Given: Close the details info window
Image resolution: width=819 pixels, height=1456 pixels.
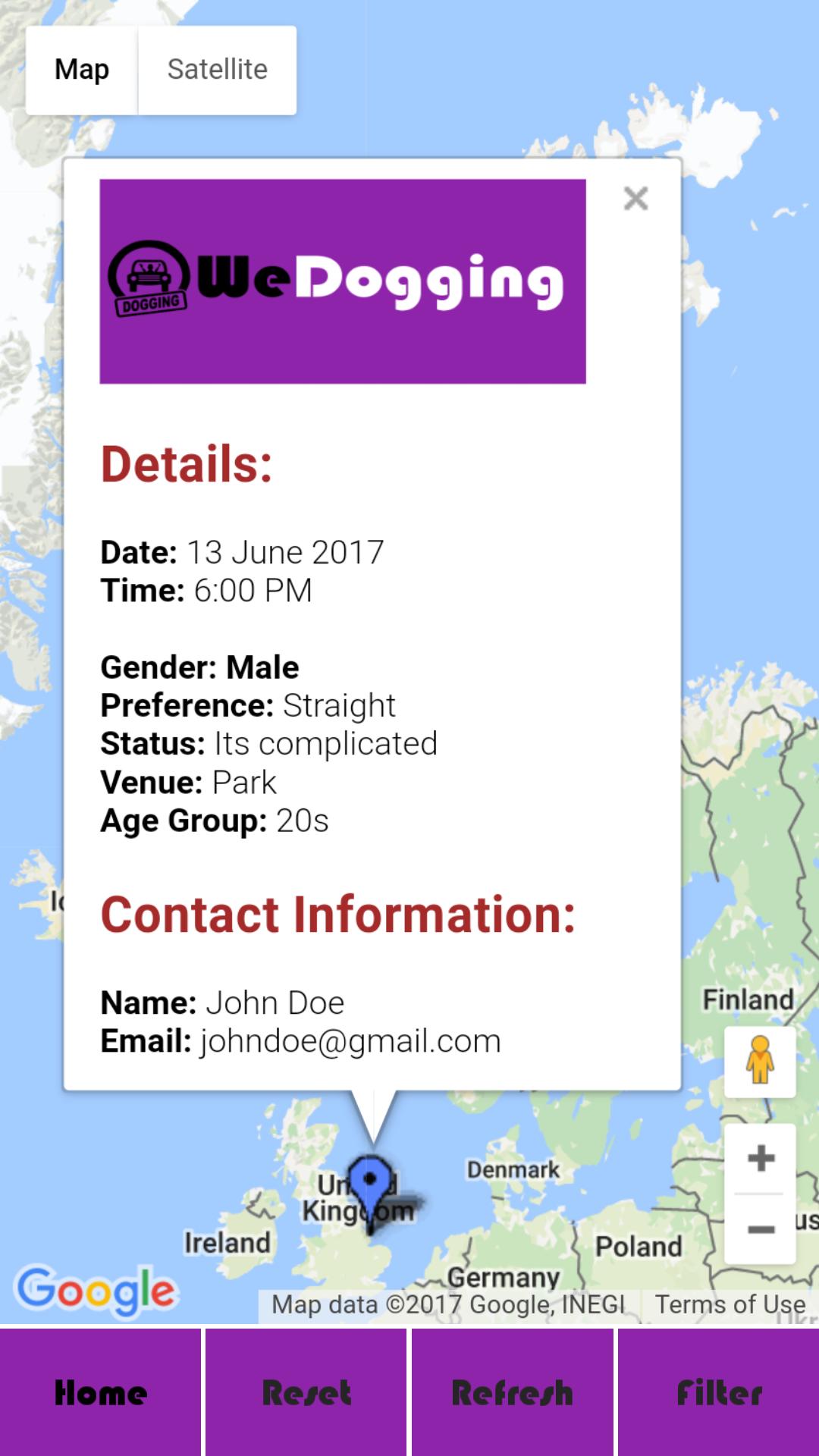Looking at the screenshot, I should [635, 199].
